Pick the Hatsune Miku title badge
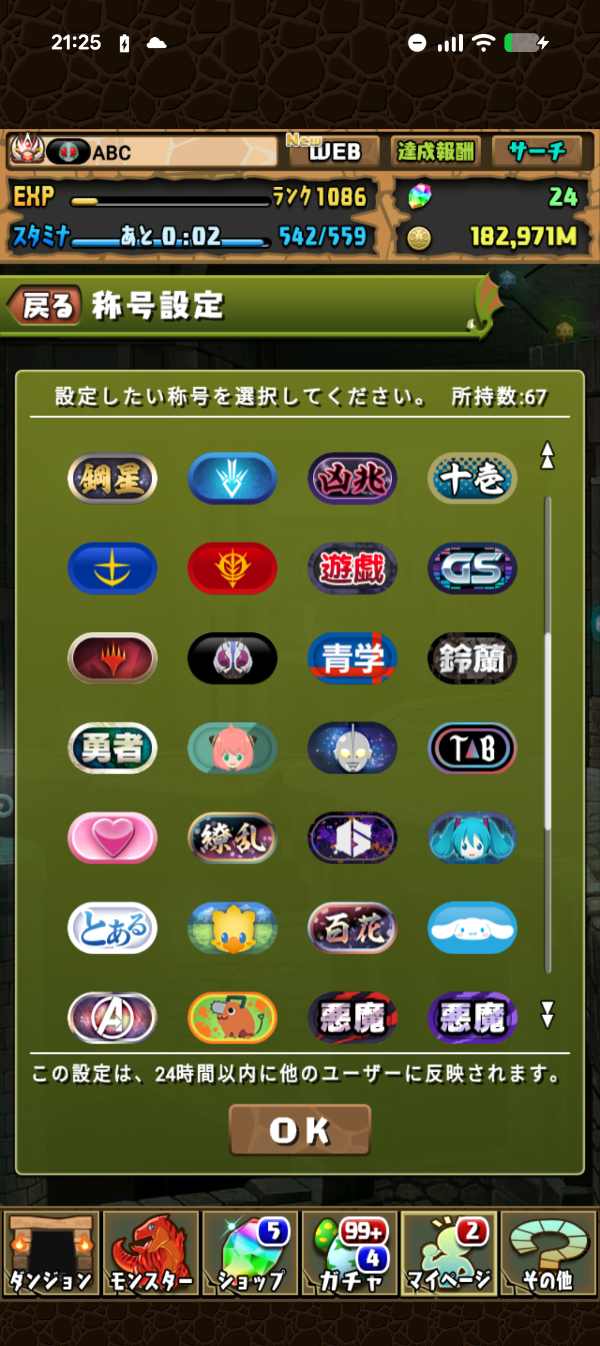Screen dimensions: 600x1346 (x=472, y=838)
